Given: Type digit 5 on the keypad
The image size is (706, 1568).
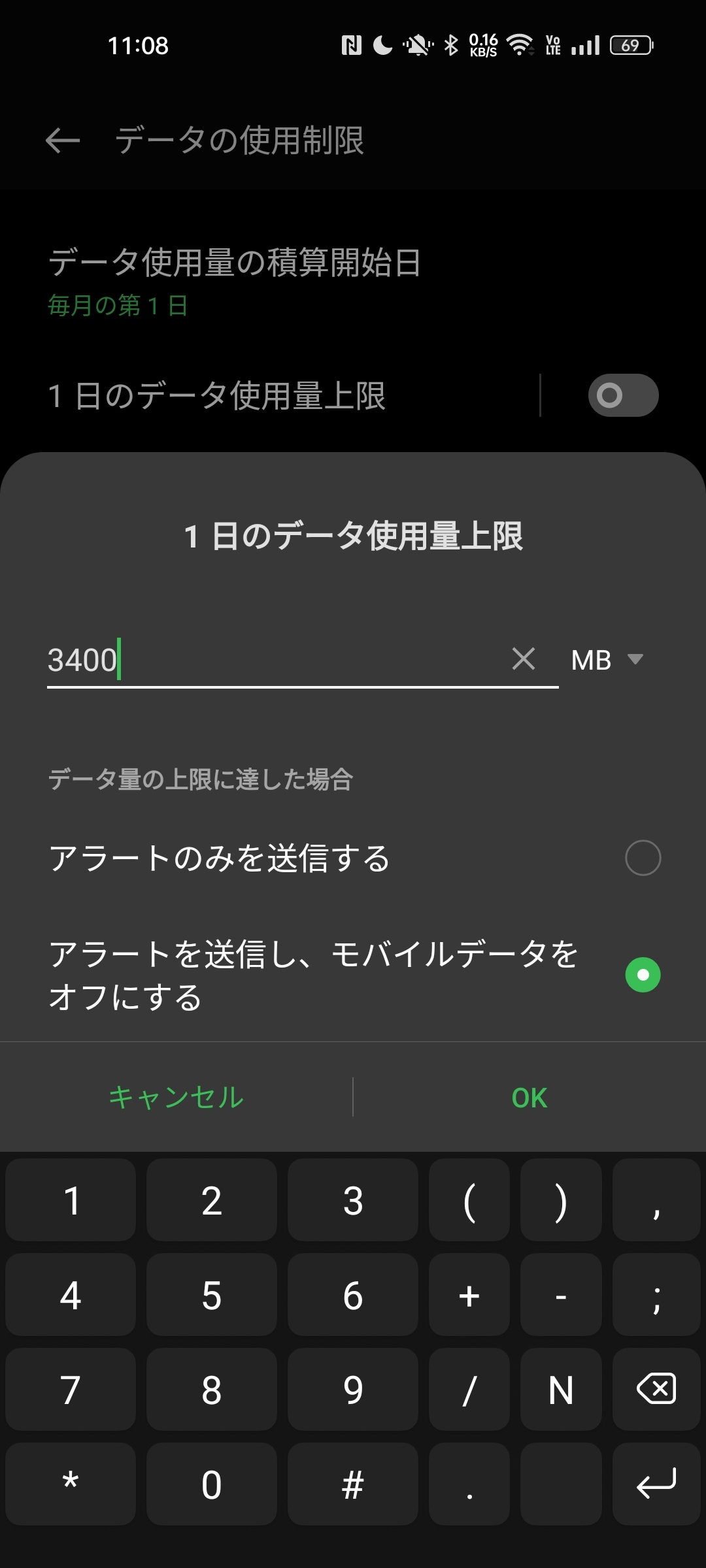Looking at the screenshot, I should pyautogui.click(x=212, y=1294).
